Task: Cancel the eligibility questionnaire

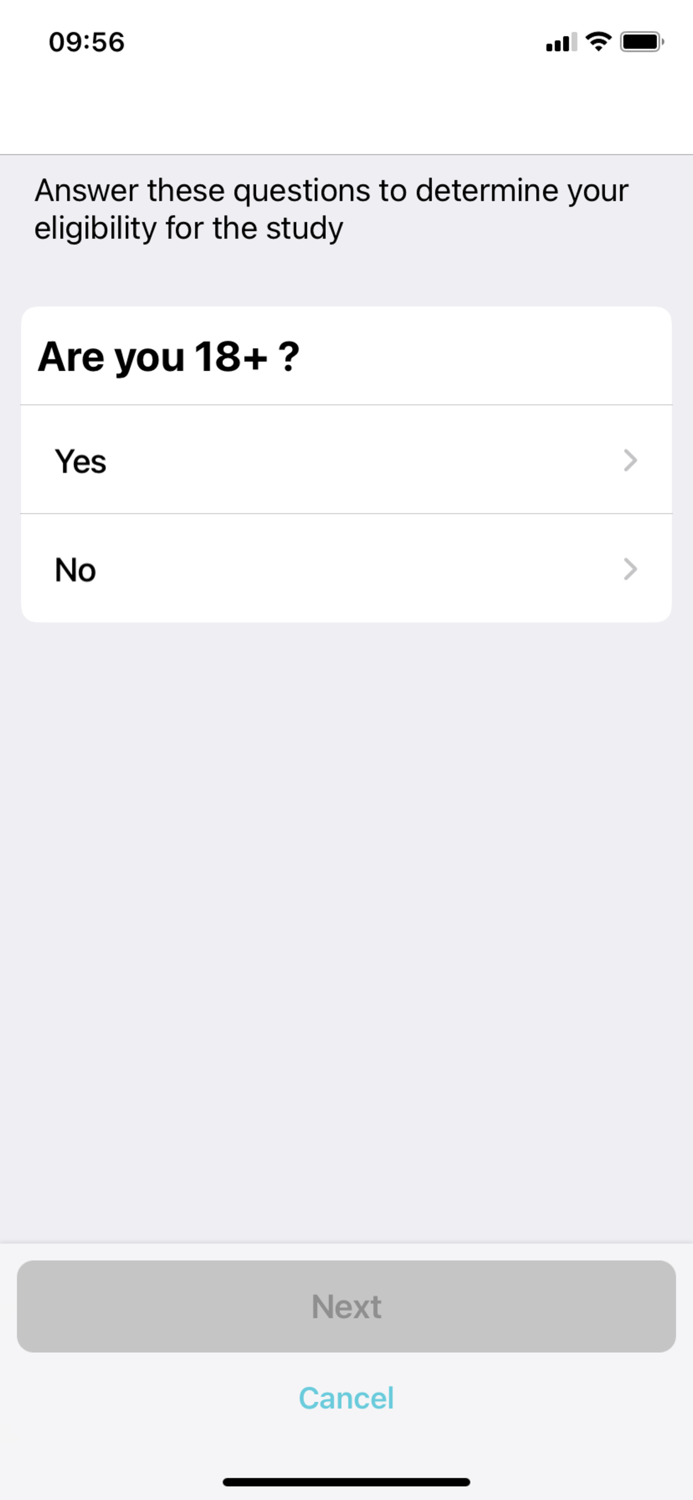Action: 346,1397
